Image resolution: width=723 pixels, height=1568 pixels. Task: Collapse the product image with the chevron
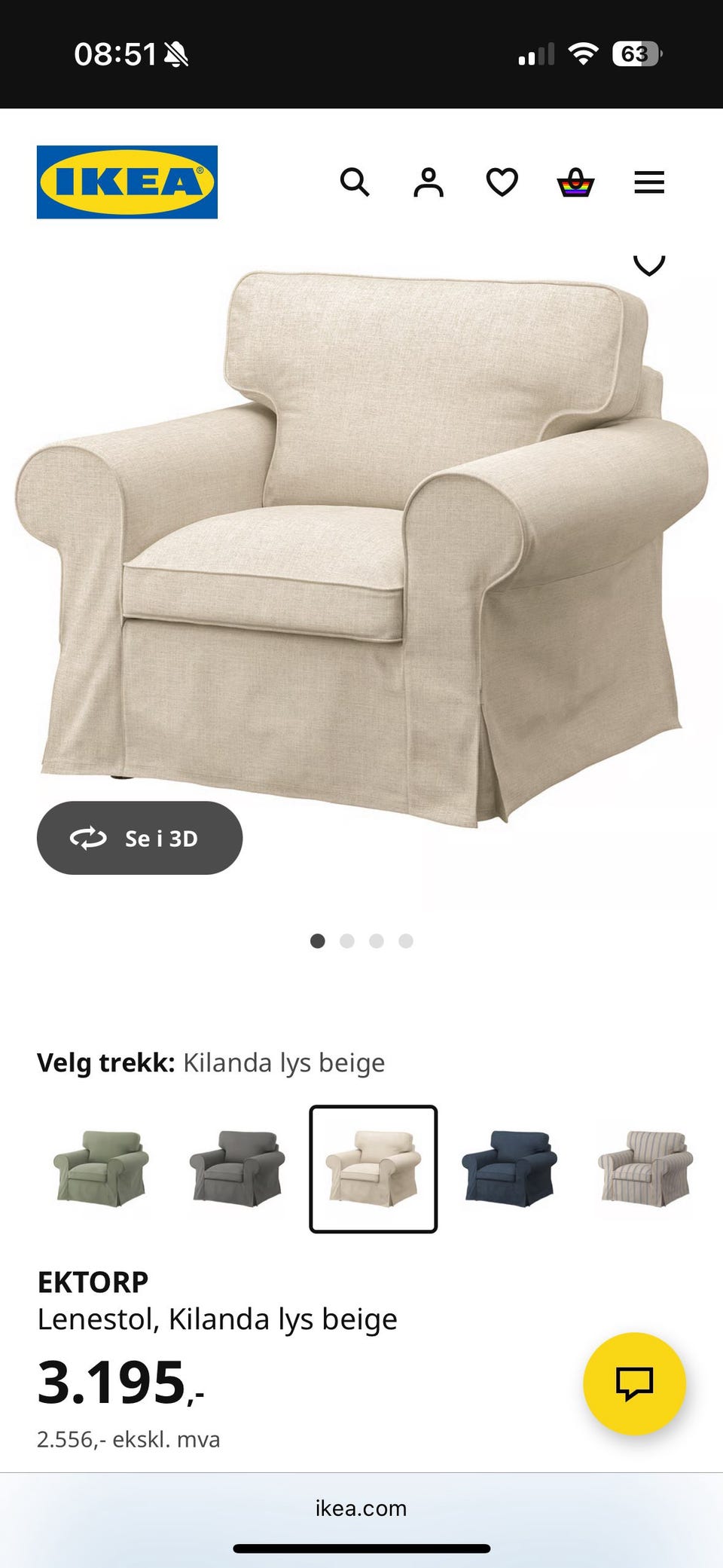tap(649, 264)
